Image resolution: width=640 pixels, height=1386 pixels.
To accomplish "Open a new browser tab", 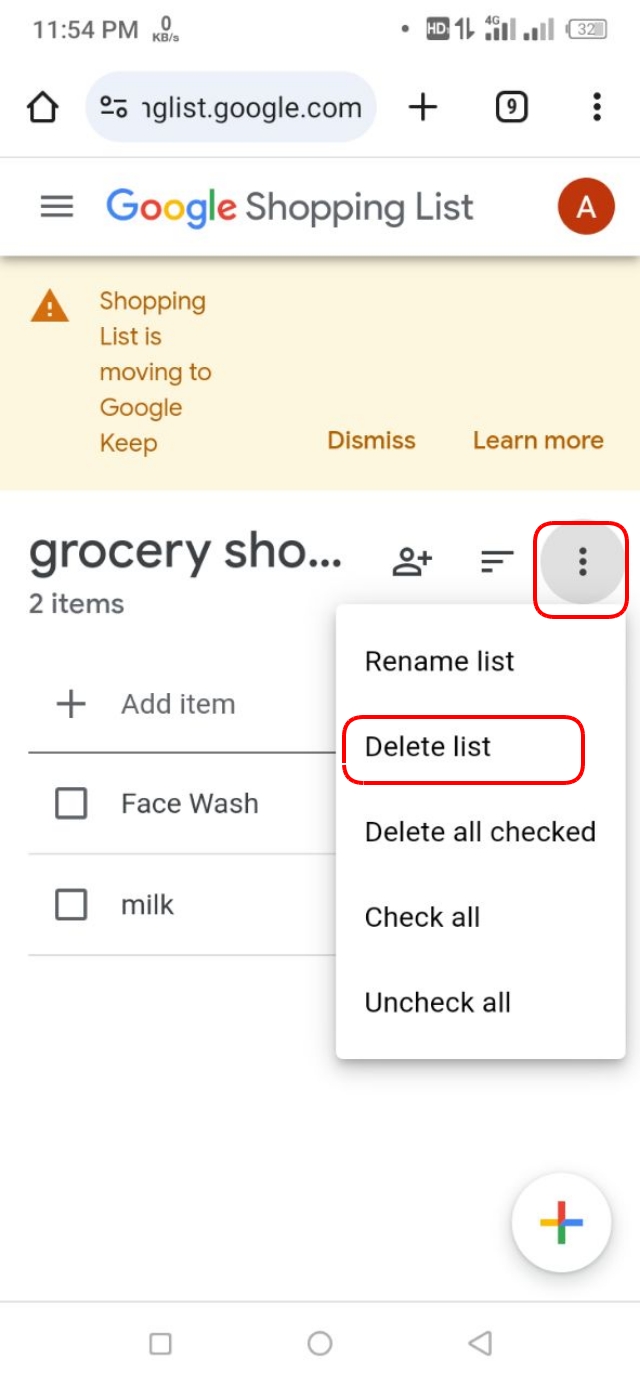I will point(423,107).
